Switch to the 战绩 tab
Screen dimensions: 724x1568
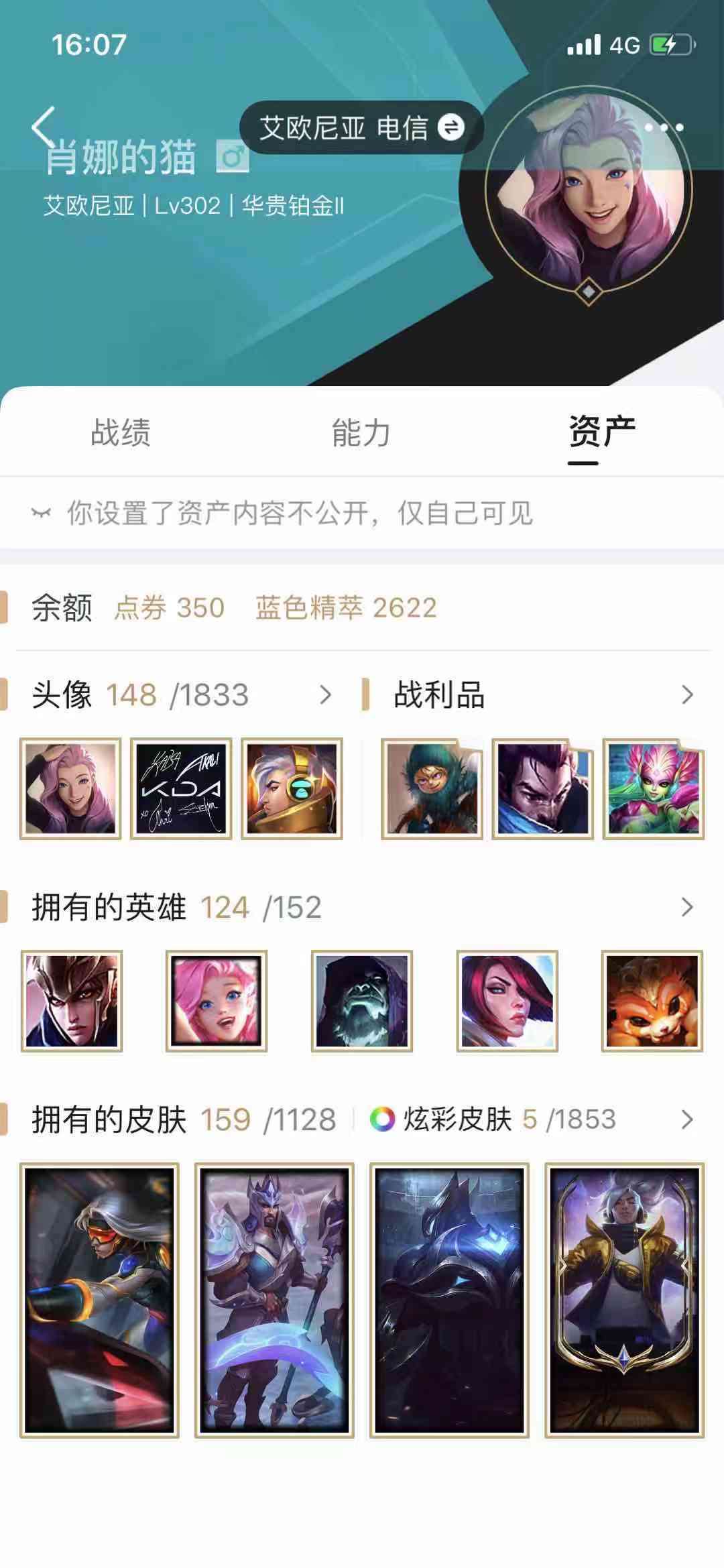coord(121,432)
